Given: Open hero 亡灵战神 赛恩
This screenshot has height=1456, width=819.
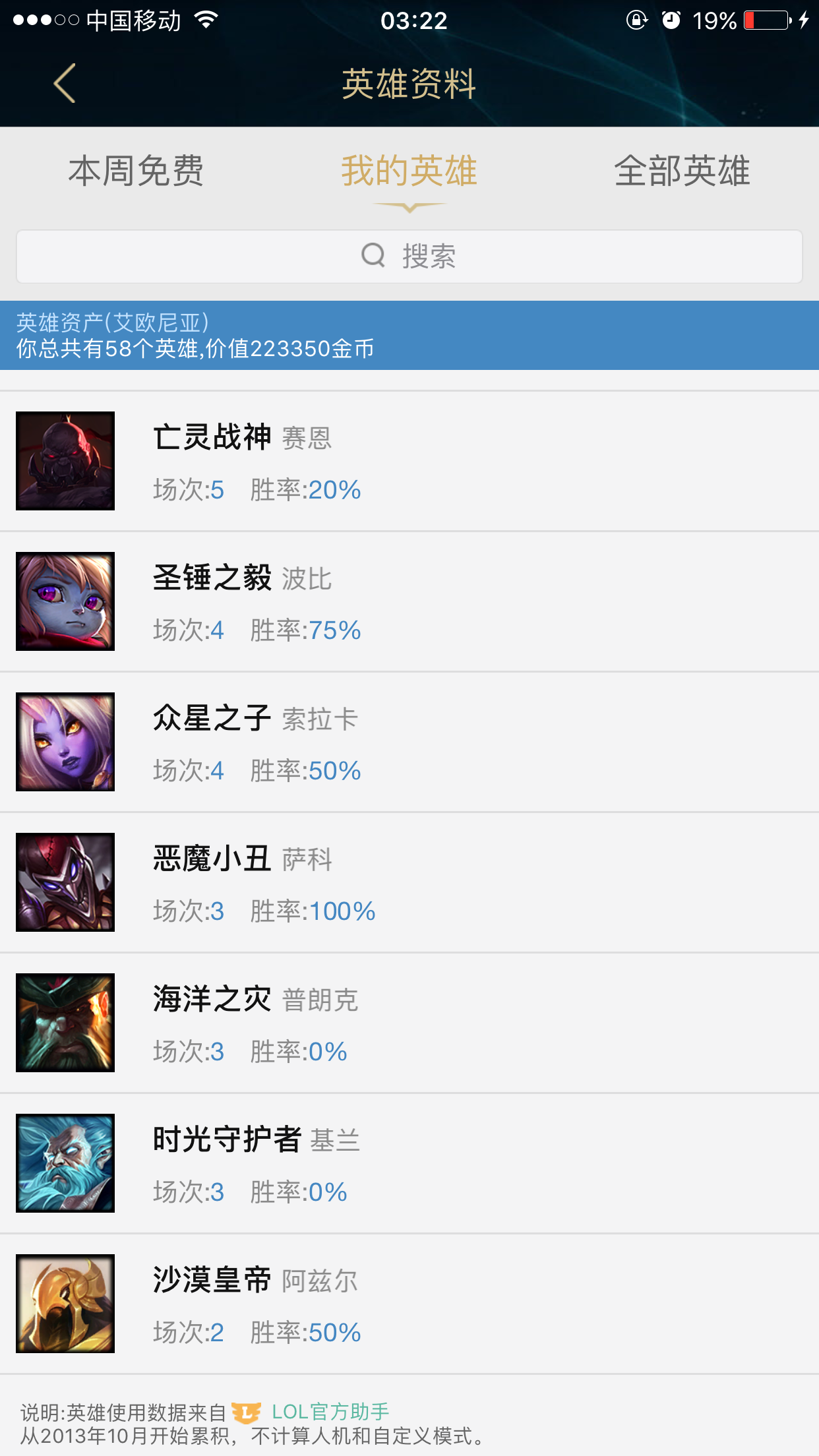Looking at the screenshot, I should coord(409,462).
